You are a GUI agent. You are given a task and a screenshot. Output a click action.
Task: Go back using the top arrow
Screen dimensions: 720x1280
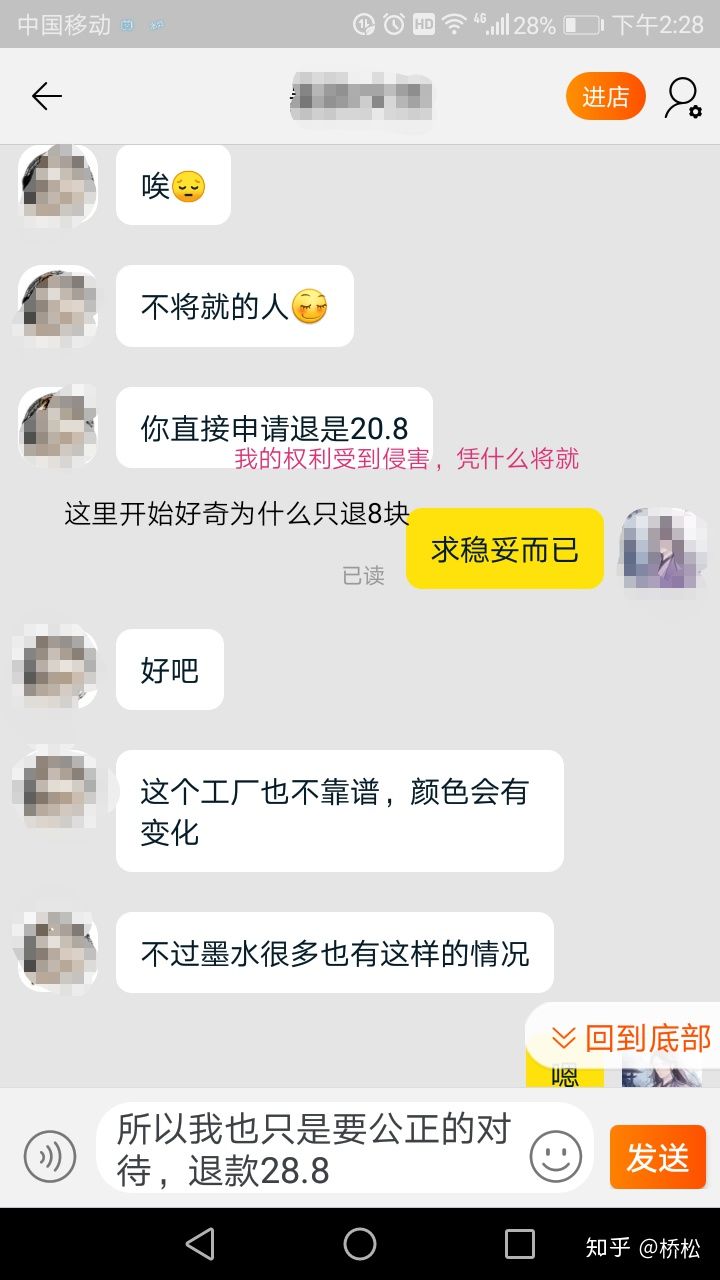click(x=46, y=96)
